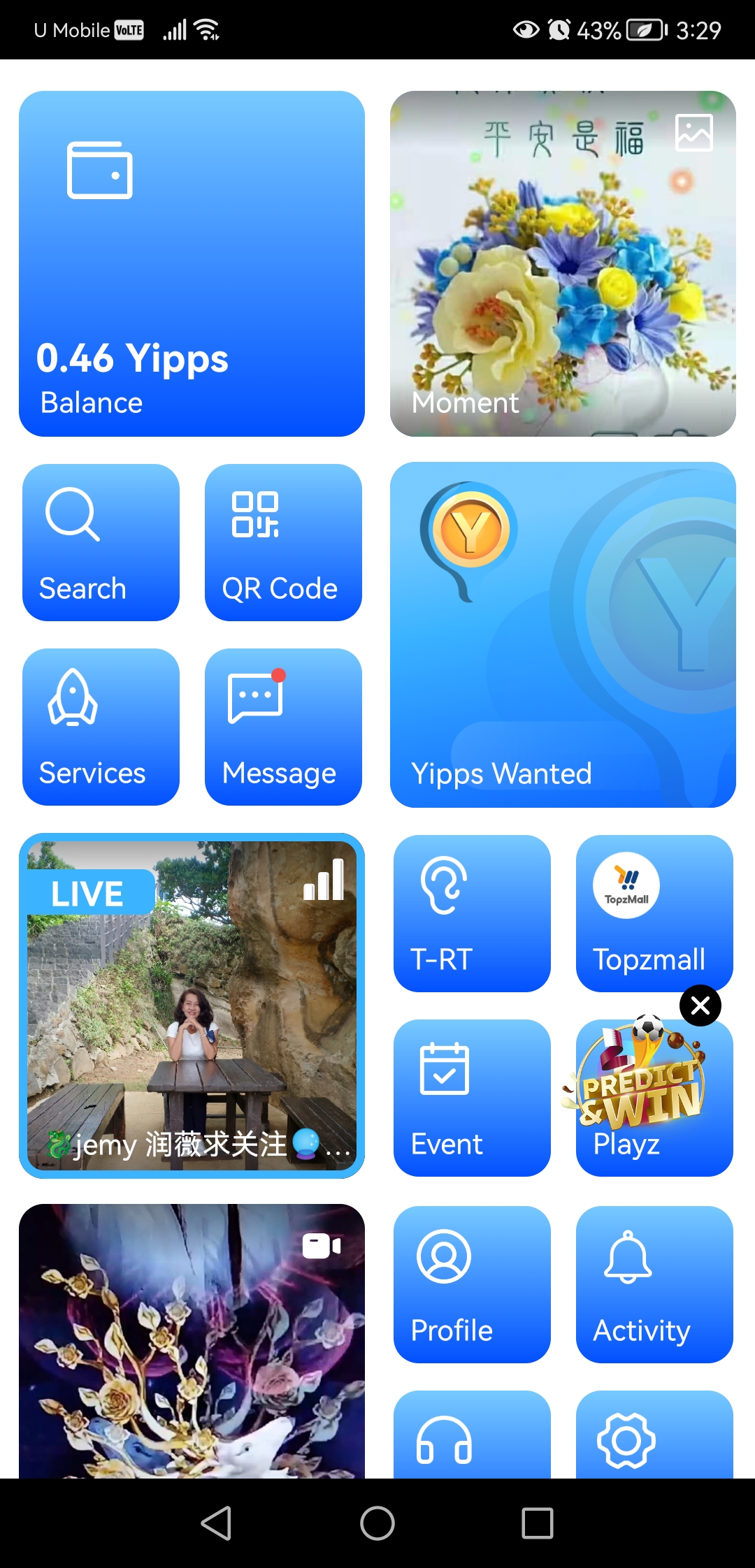Dismiss the Predict & Win badge

point(700,1006)
